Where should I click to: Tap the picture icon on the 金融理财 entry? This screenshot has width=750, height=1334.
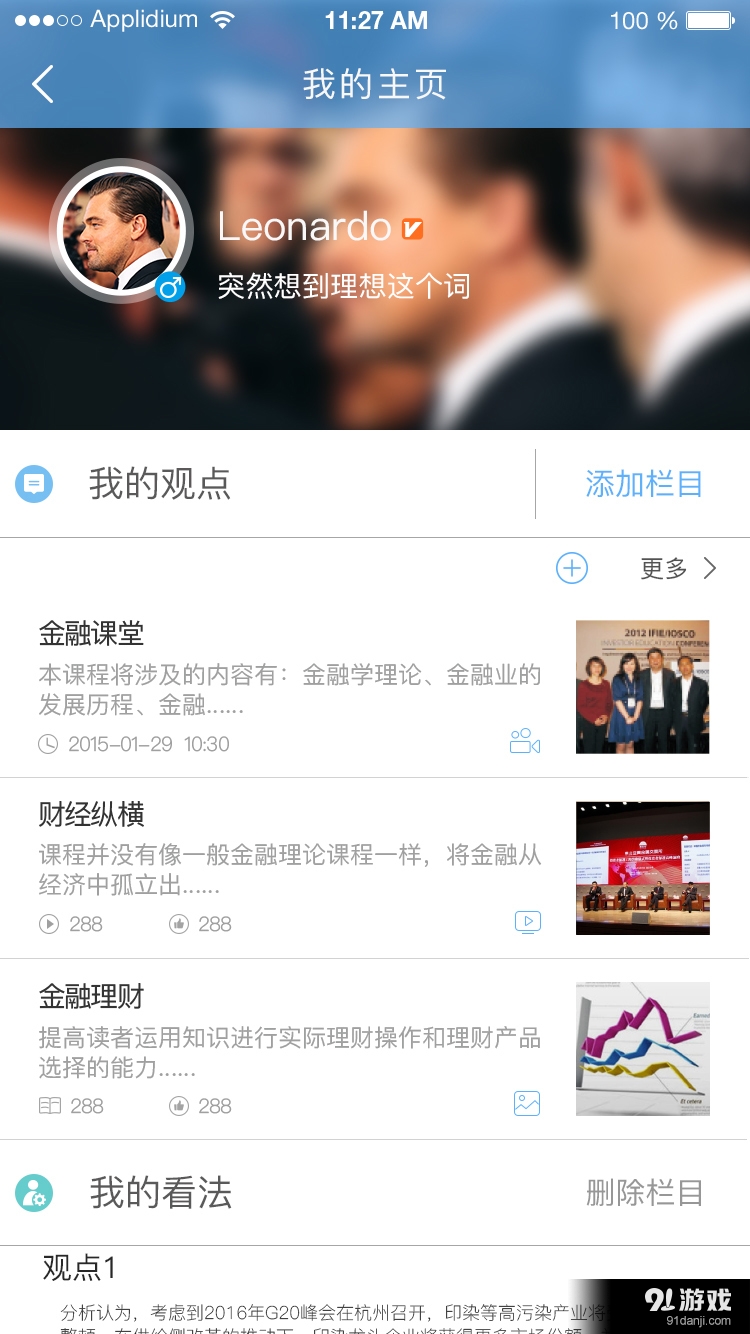click(526, 1104)
